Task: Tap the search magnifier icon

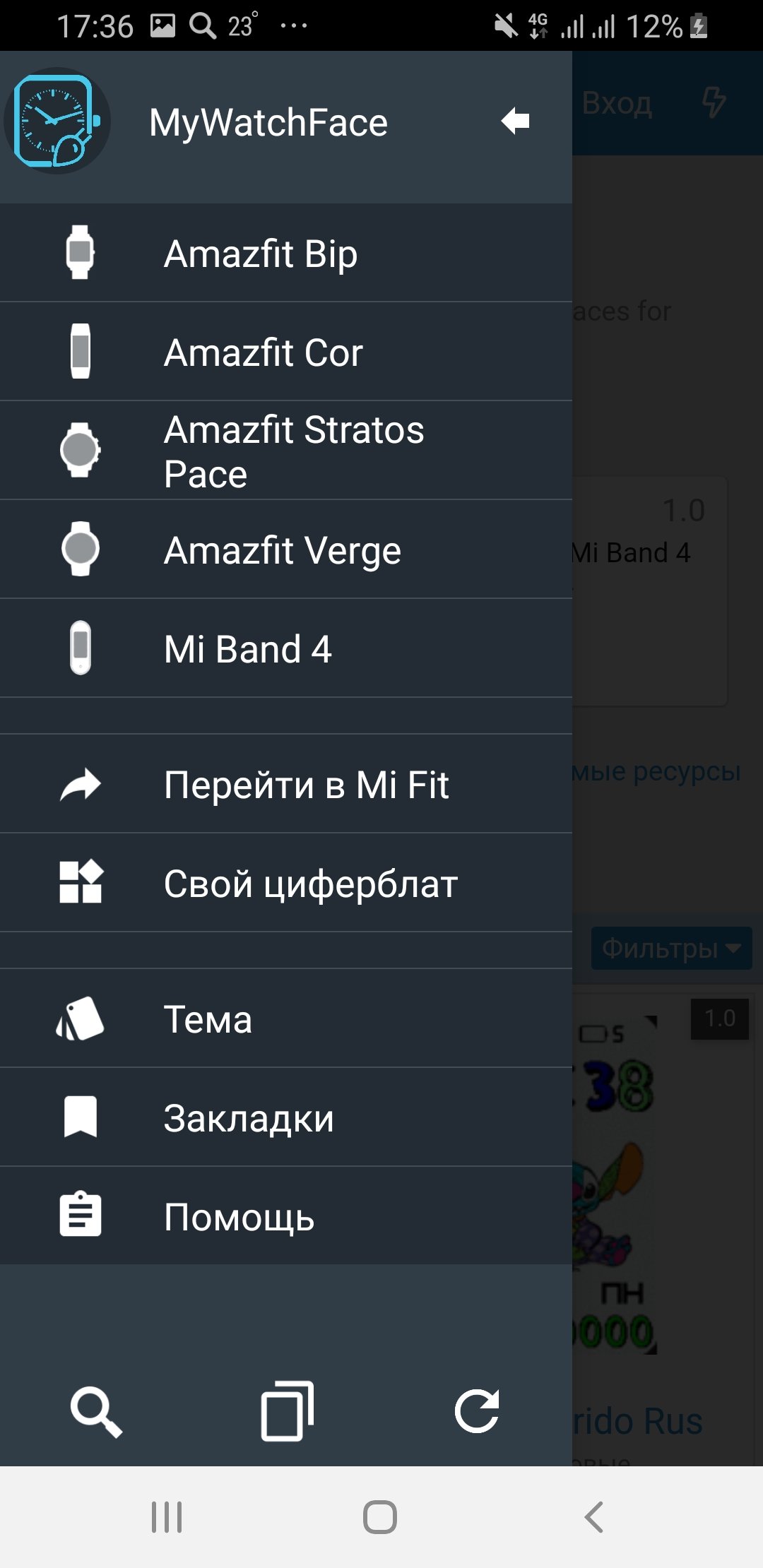Action: (x=96, y=1412)
